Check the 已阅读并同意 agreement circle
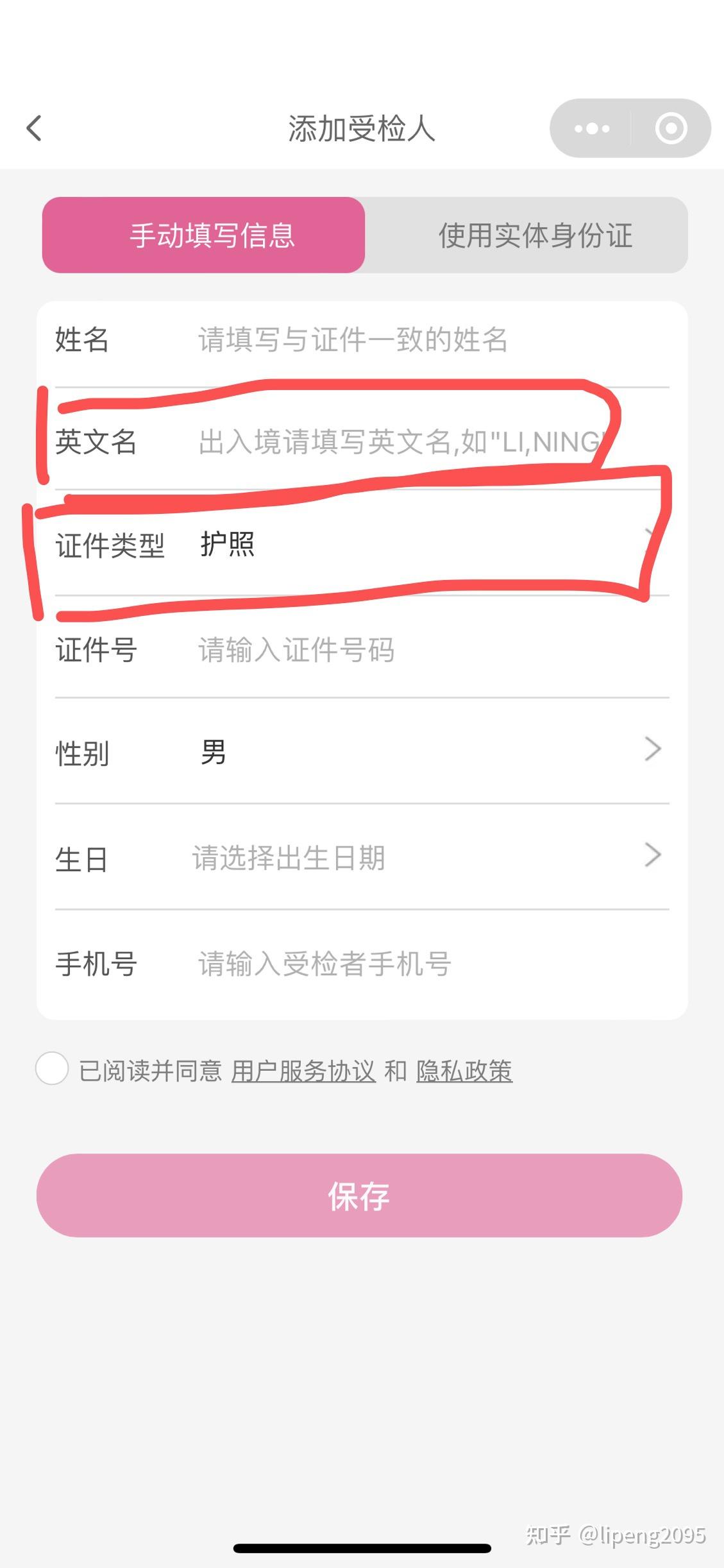This screenshot has height=1568, width=724. click(52, 1068)
